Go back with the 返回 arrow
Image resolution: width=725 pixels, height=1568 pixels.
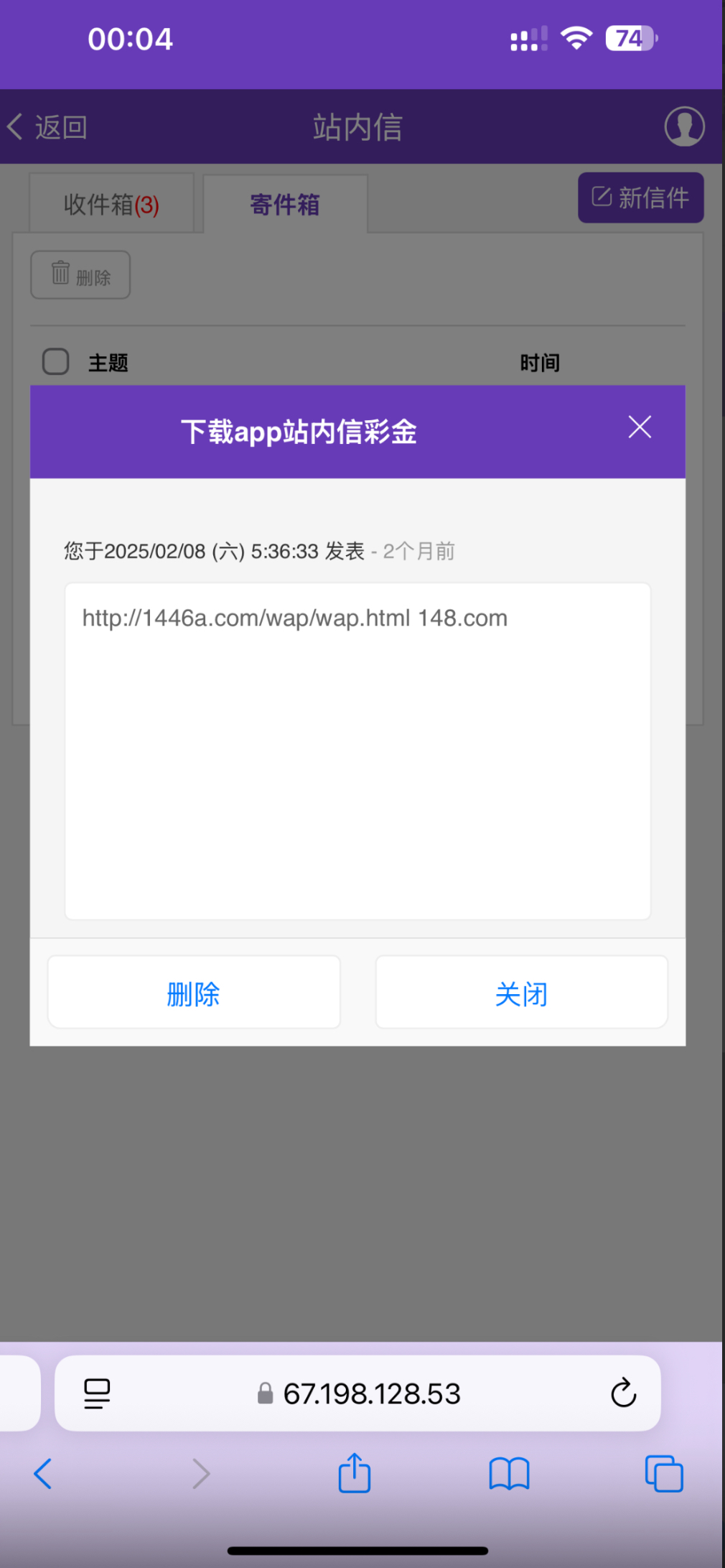47,127
